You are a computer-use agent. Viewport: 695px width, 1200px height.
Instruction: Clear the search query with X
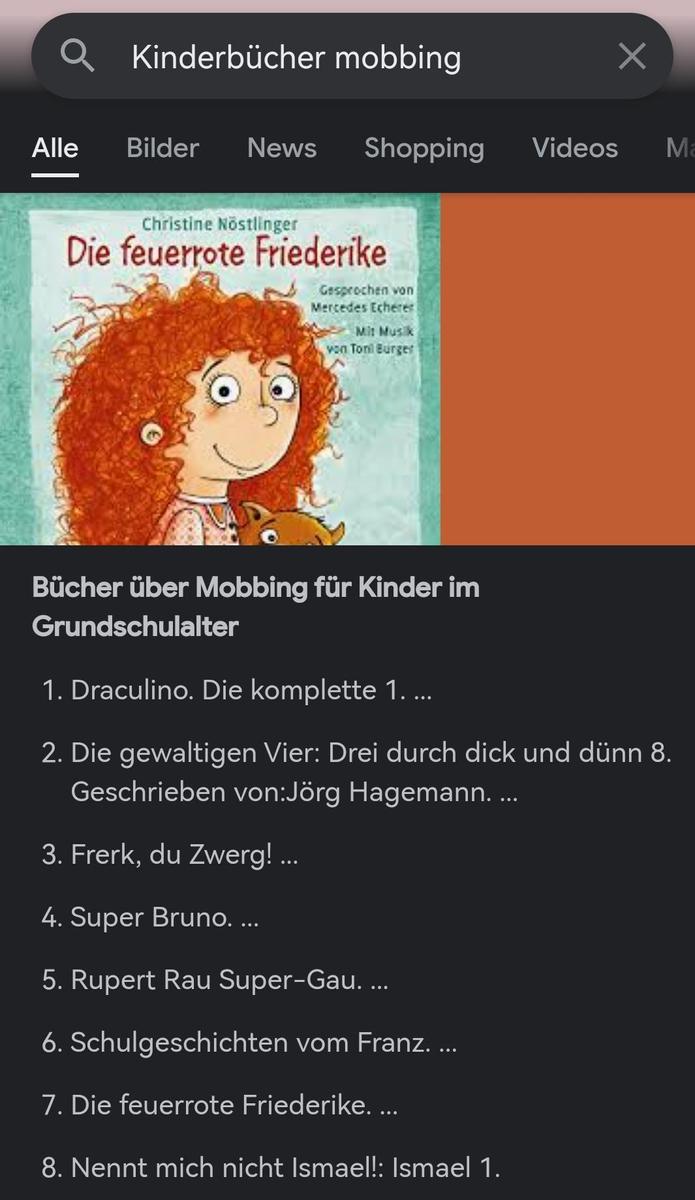click(632, 57)
